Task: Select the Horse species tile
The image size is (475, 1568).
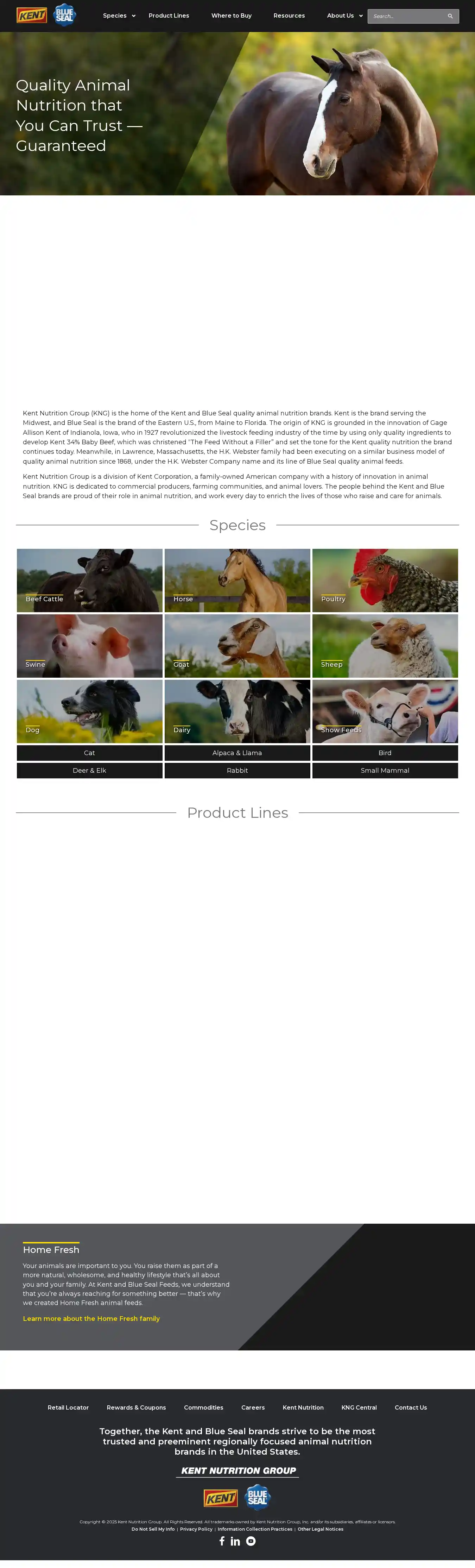Action: (237, 580)
